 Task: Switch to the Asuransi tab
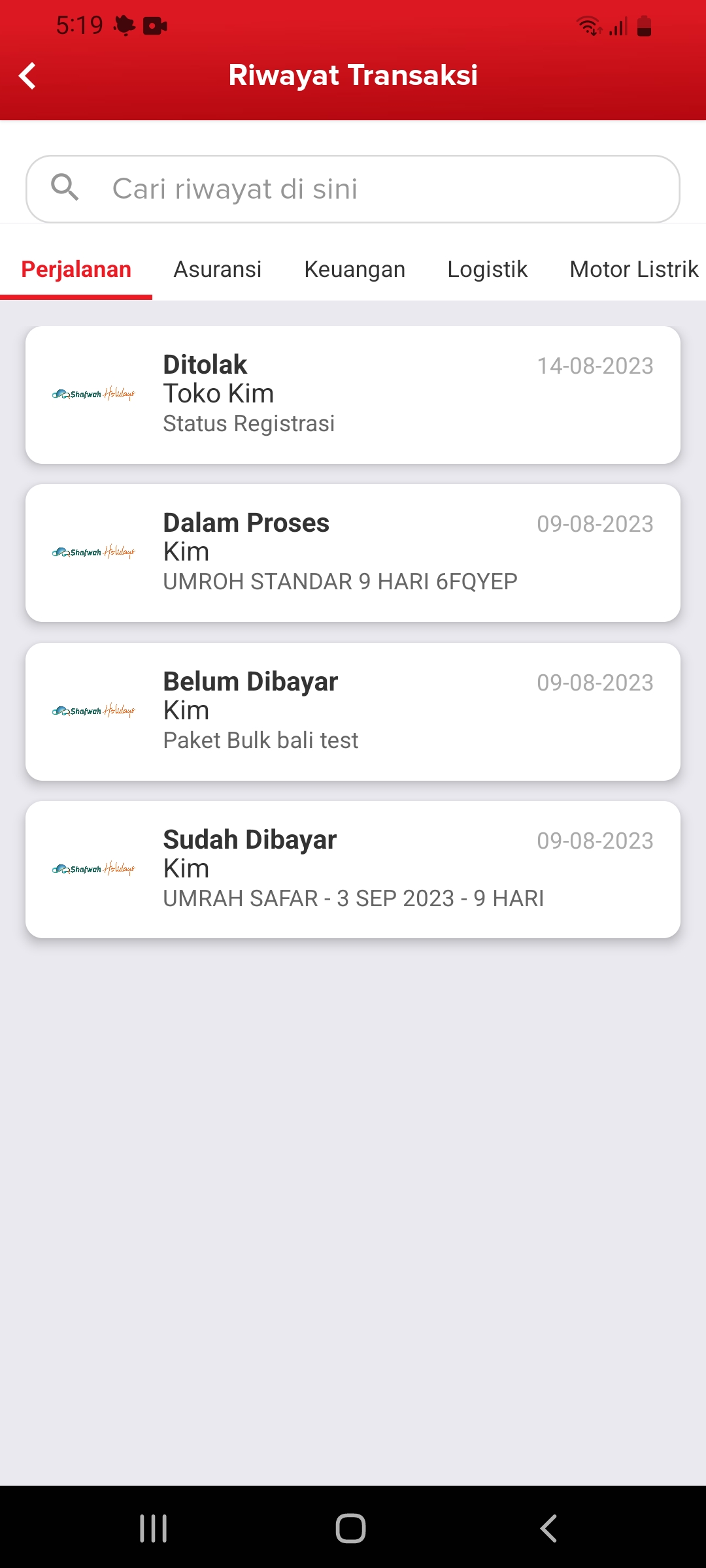point(217,269)
